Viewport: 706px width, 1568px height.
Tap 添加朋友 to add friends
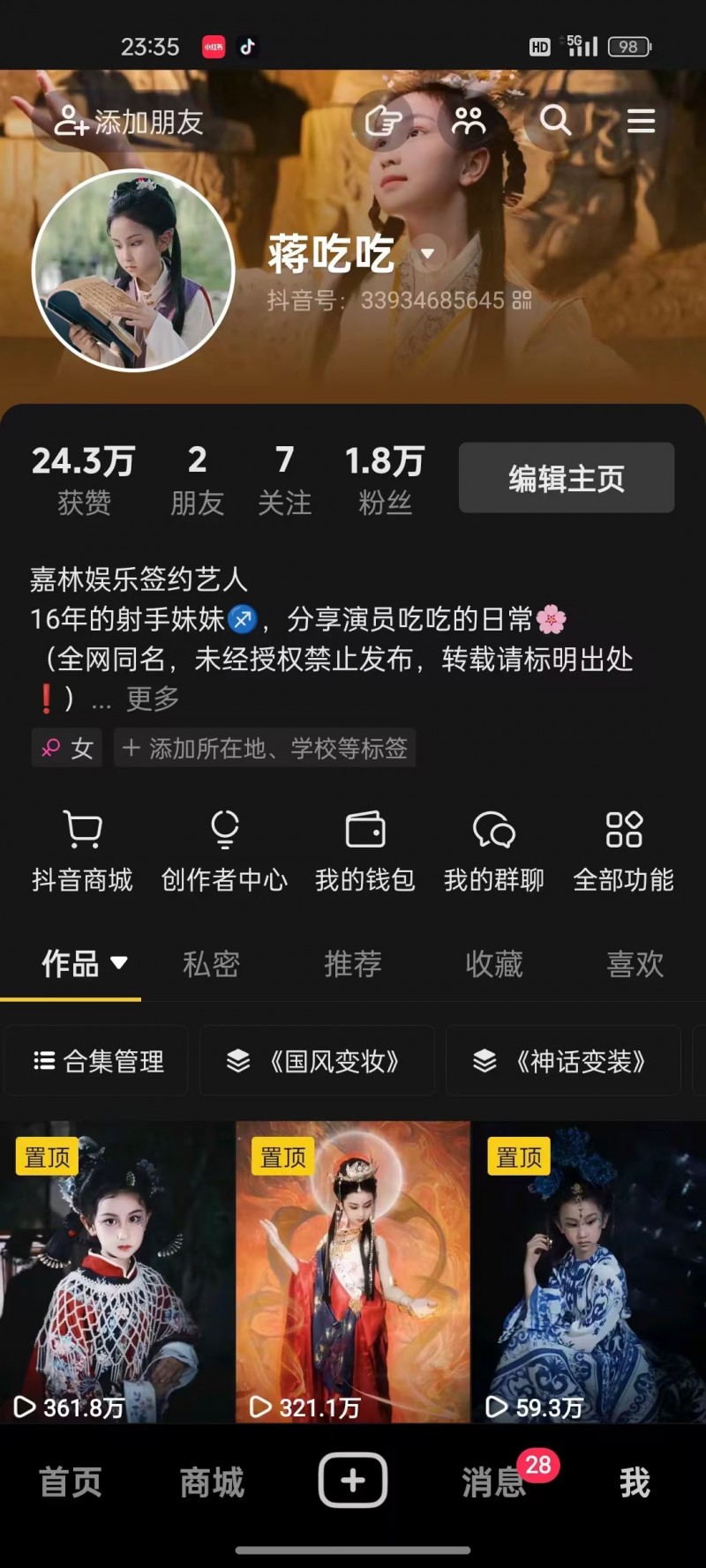click(129, 122)
